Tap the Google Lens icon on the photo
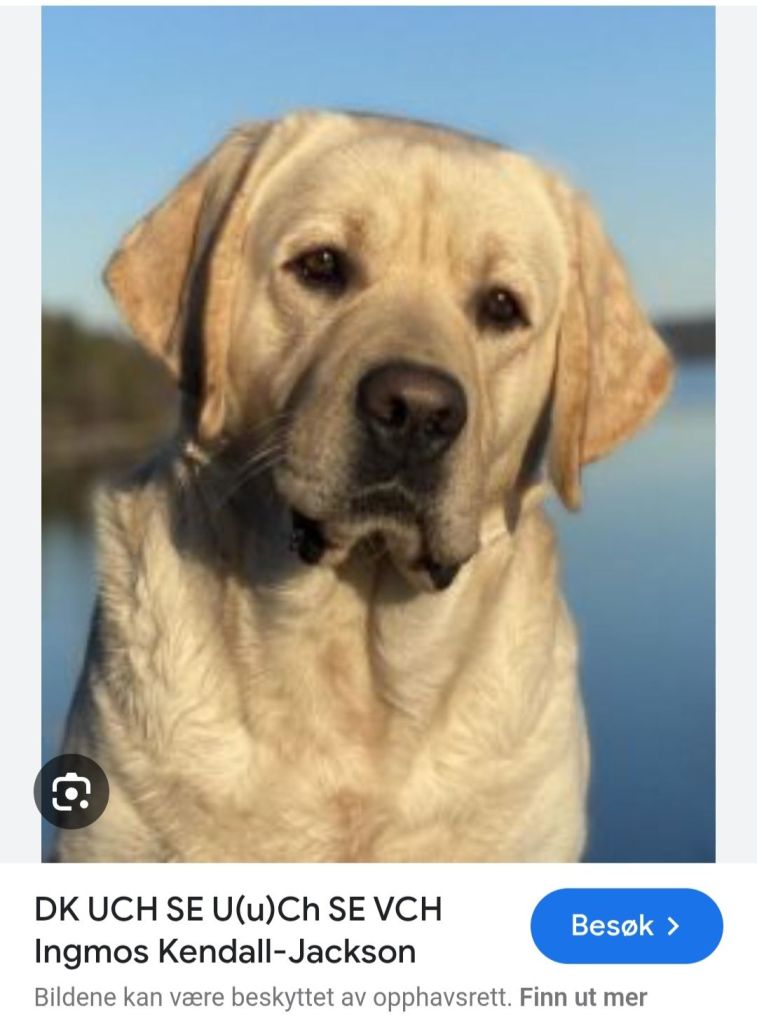The width and height of the screenshot is (757, 1023). click(71, 791)
